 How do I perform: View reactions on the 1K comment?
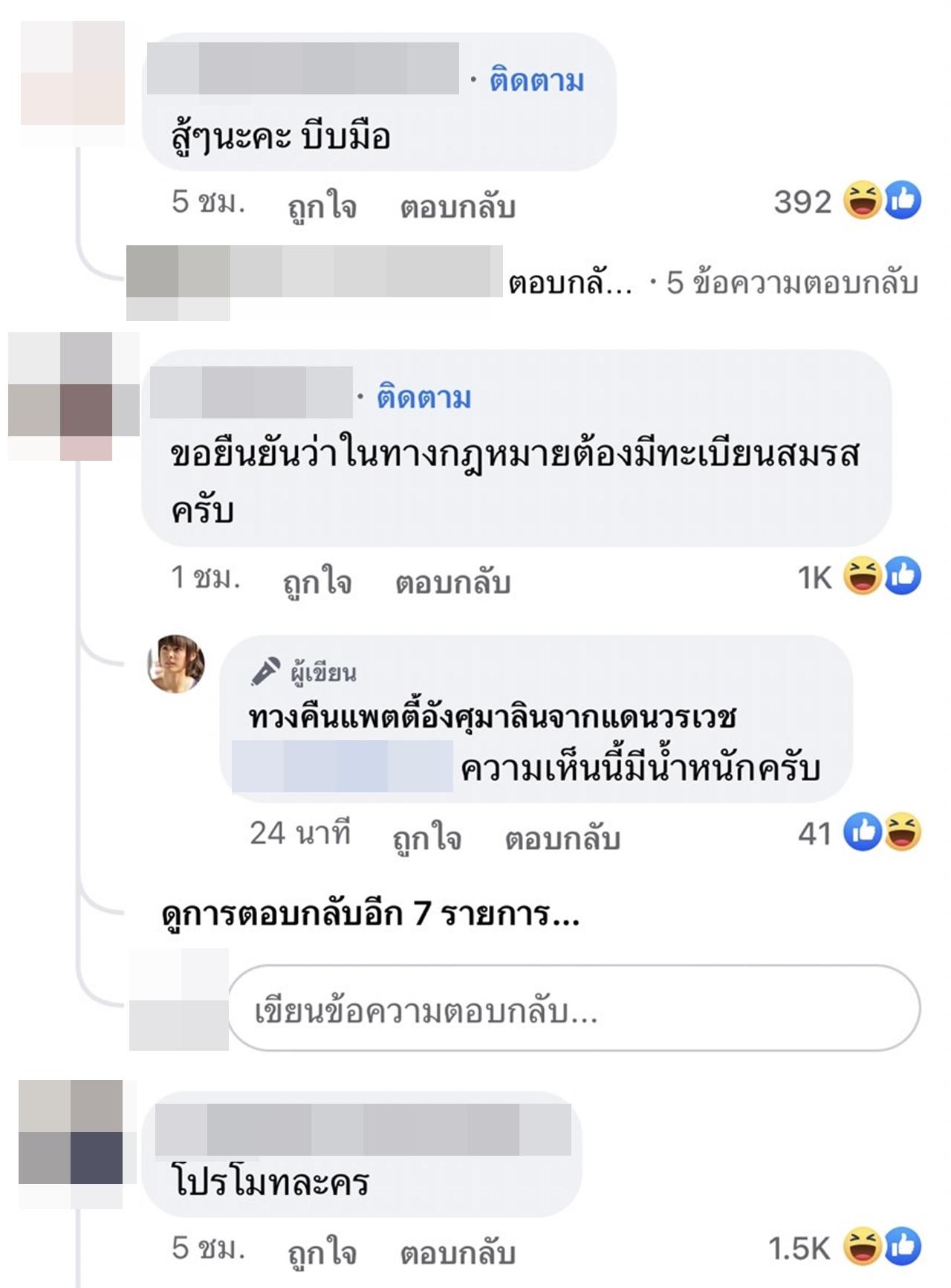pyautogui.click(x=858, y=577)
